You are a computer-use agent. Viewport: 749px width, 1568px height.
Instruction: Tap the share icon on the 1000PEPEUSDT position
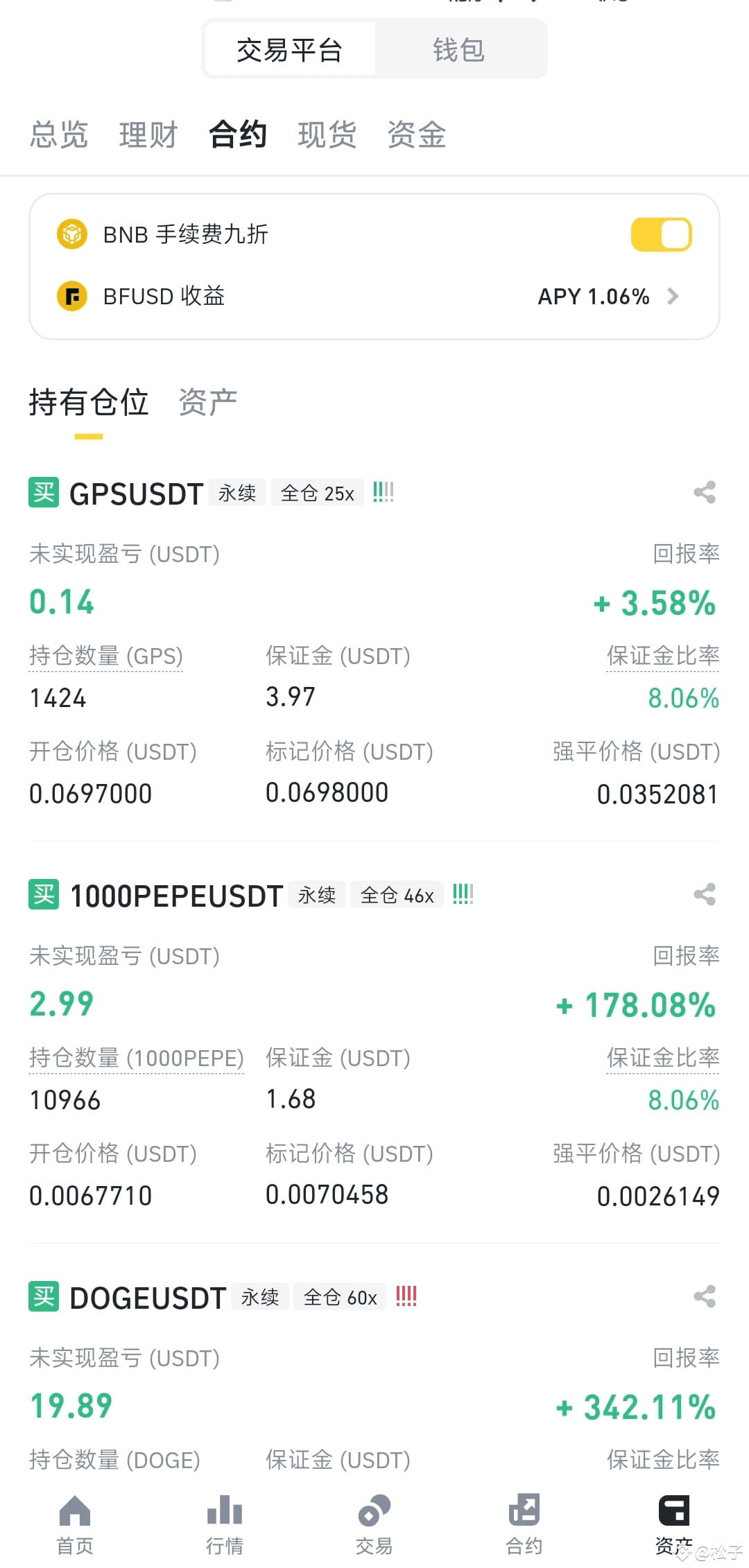(x=705, y=894)
